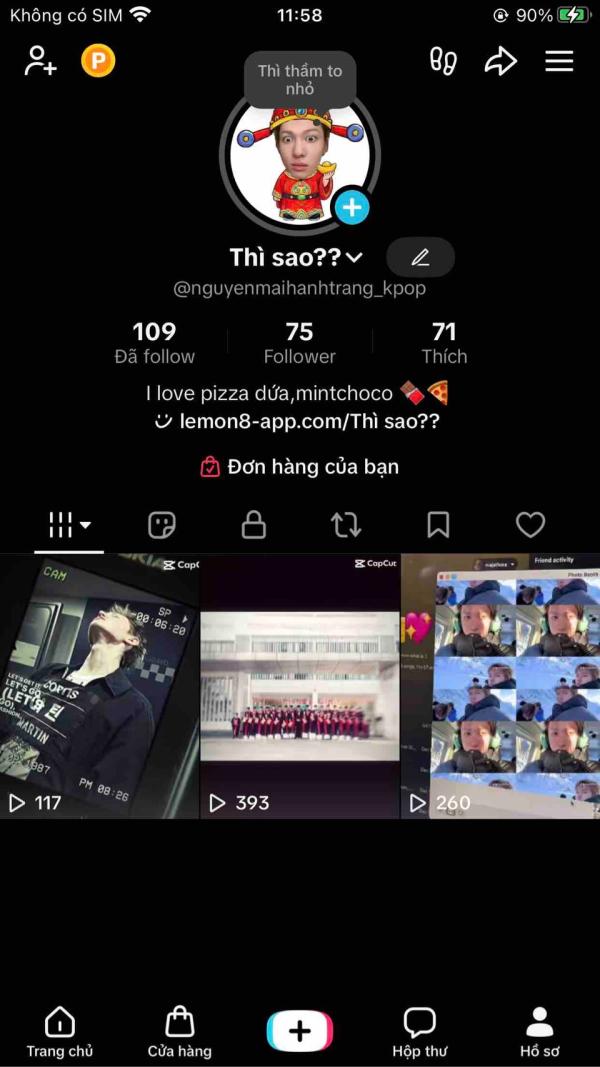Open the hamburger menu
Screen dimensions: 600x1067
pos(559,61)
